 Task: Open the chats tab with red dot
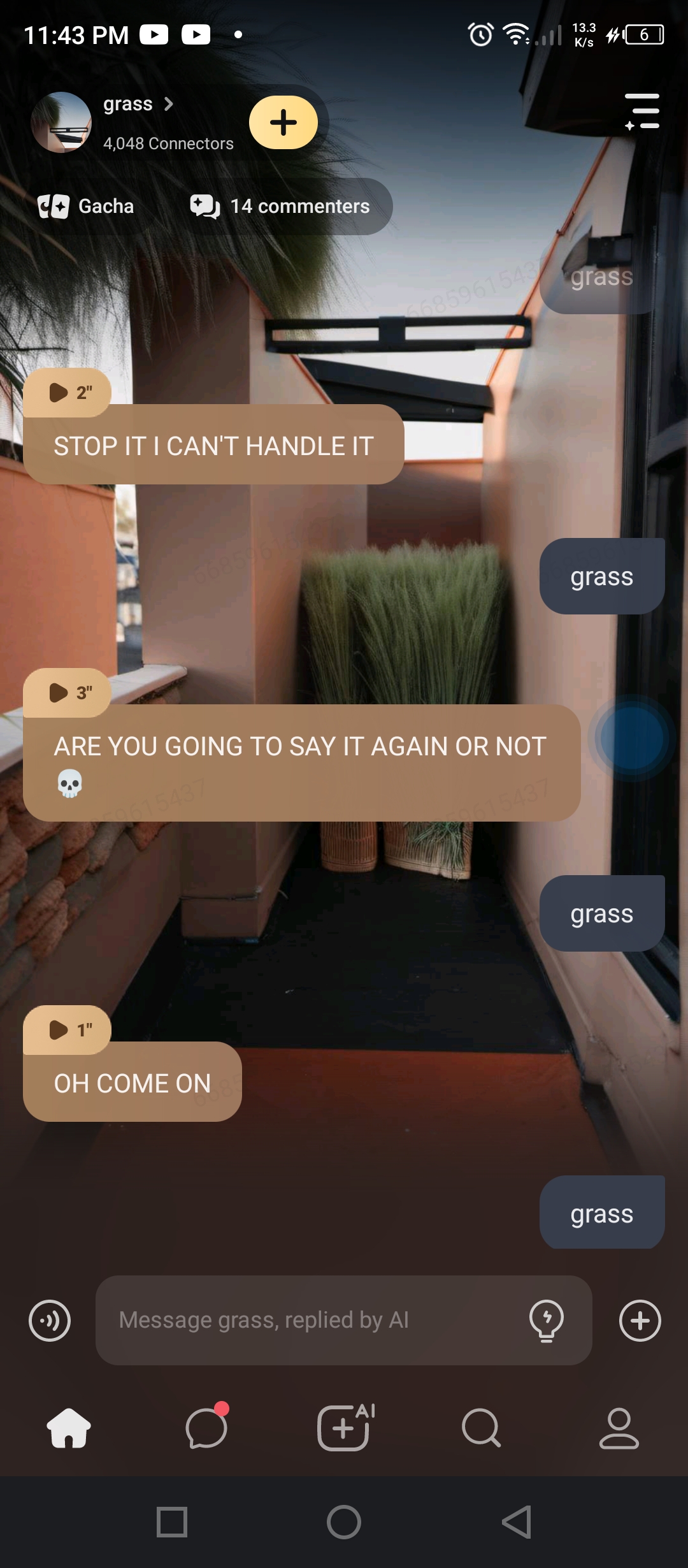click(x=206, y=1428)
